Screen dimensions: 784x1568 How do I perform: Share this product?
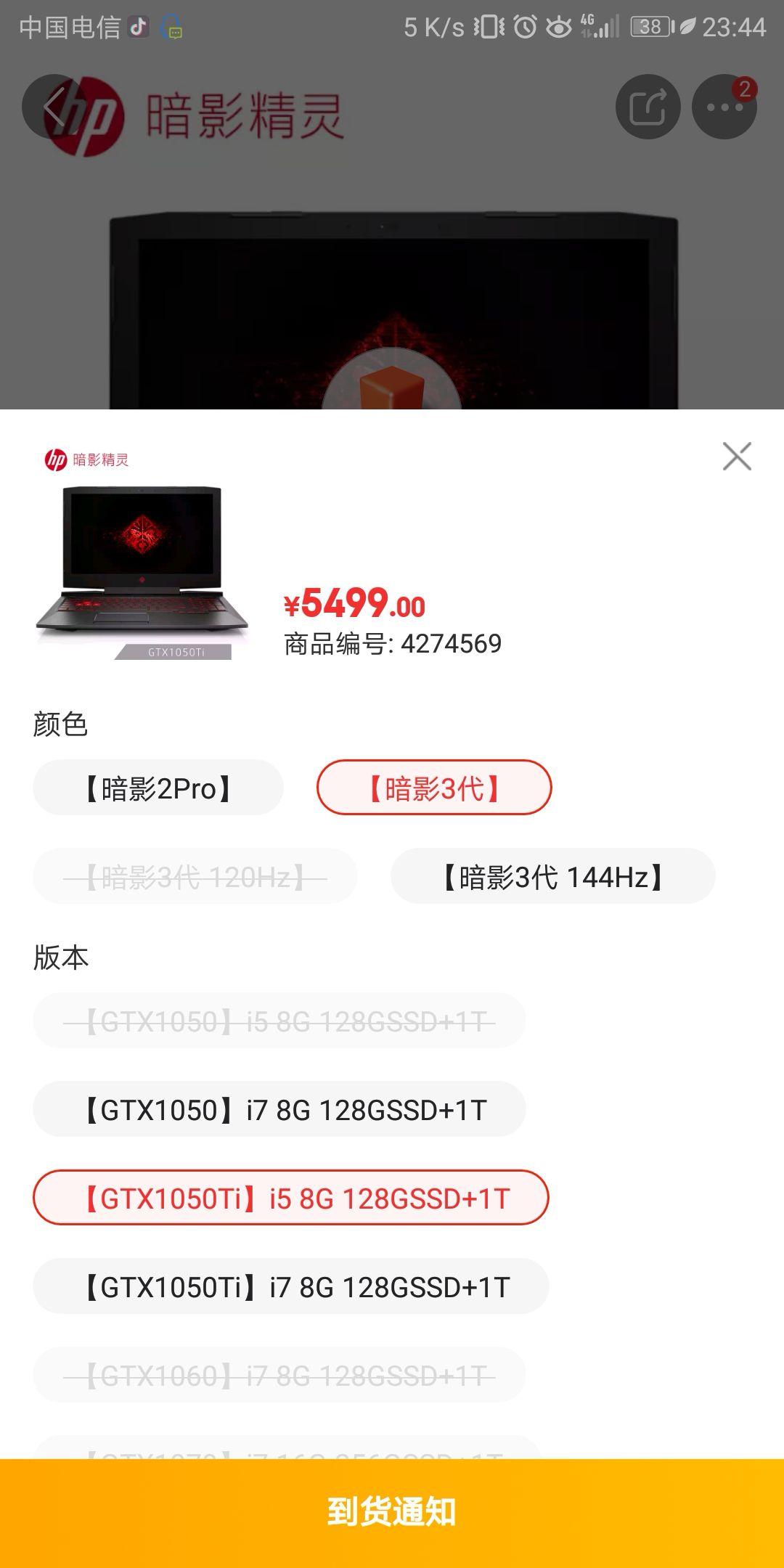[x=648, y=107]
